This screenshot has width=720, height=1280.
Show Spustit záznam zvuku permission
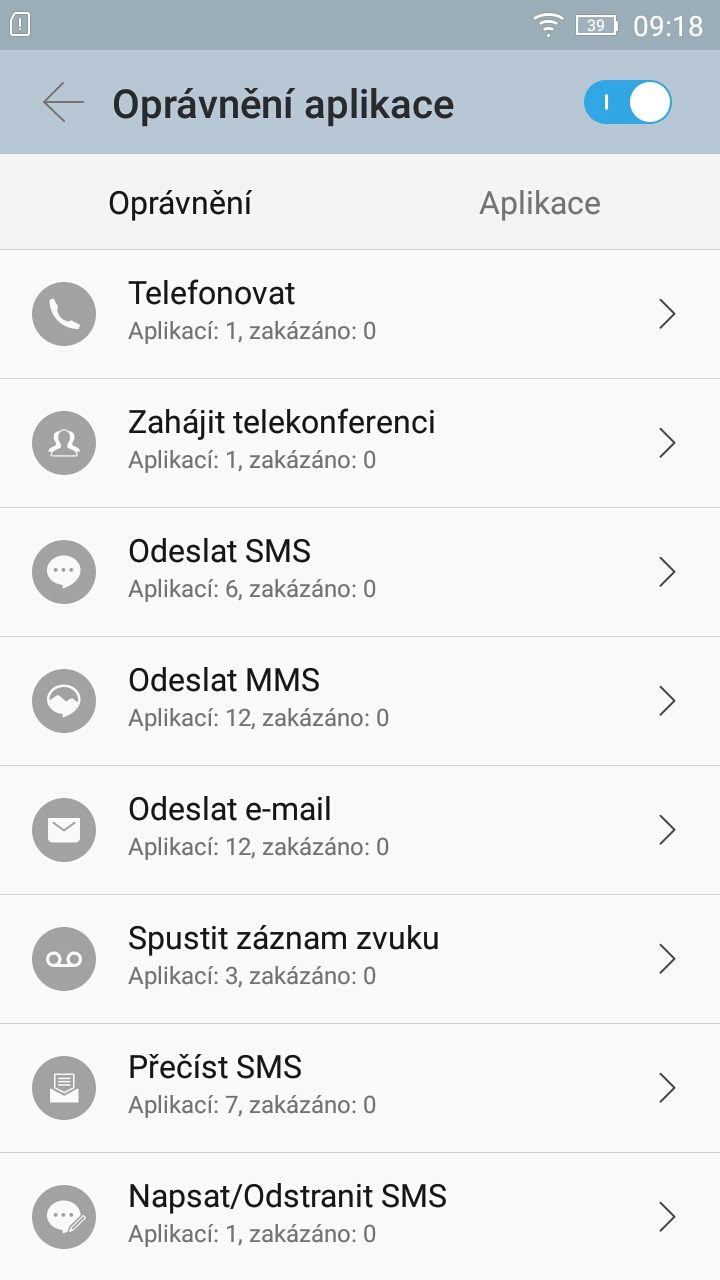(360, 959)
